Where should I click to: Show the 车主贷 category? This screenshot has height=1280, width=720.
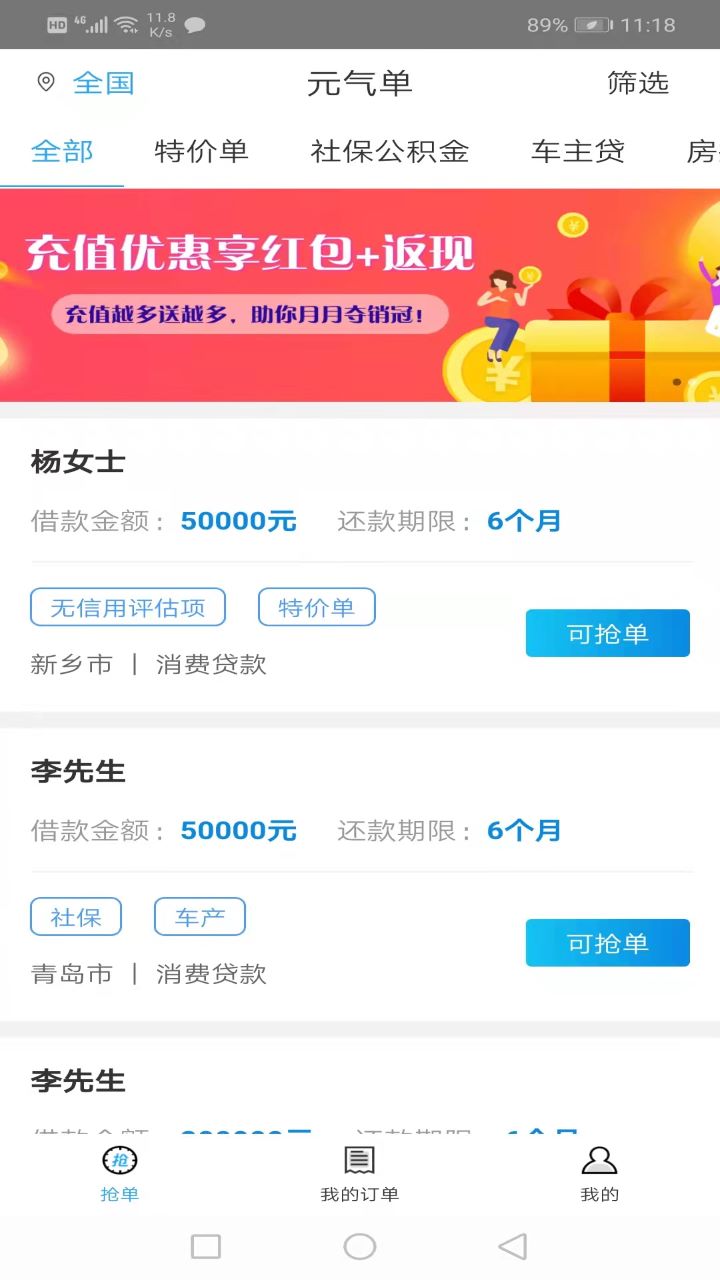point(577,152)
